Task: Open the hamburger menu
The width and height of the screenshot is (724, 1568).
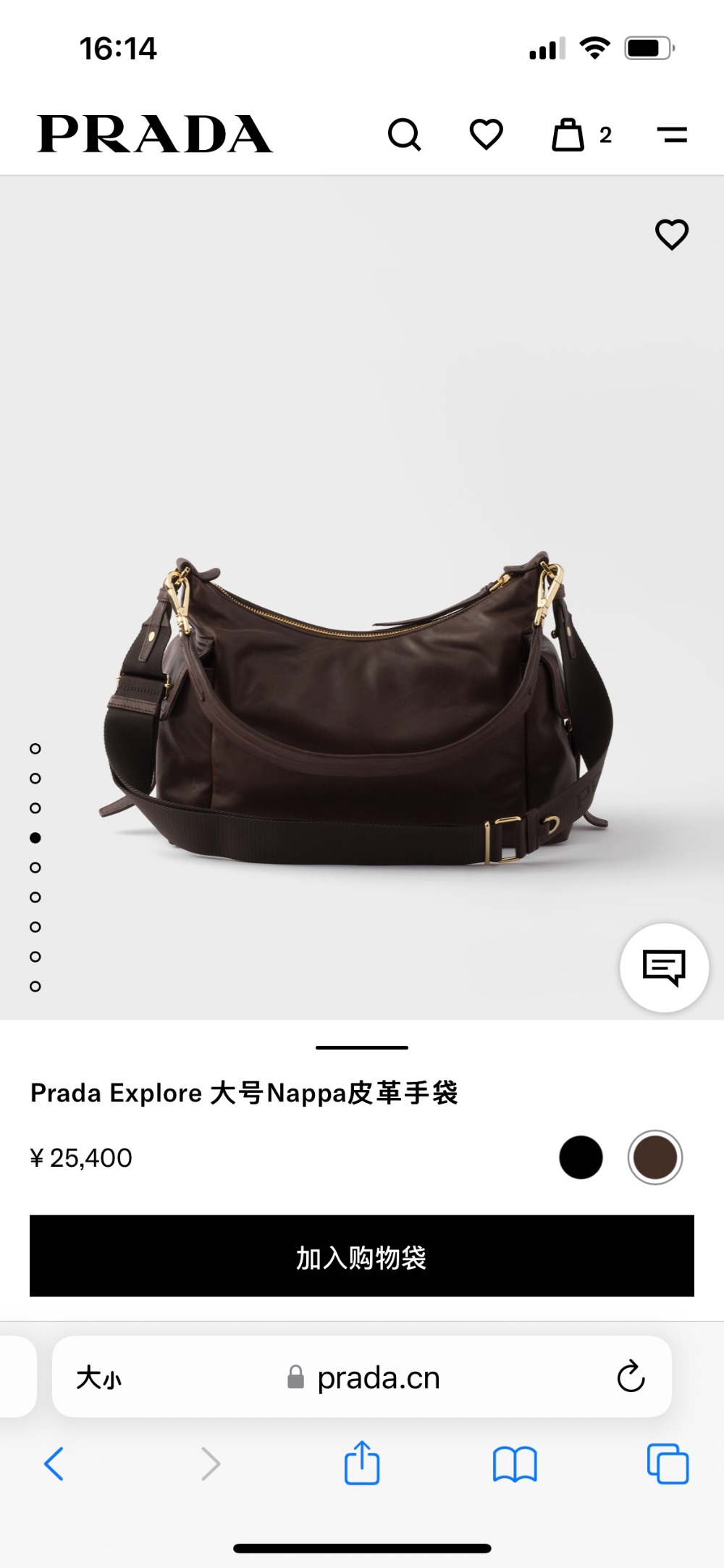Action: pyautogui.click(x=672, y=135)
